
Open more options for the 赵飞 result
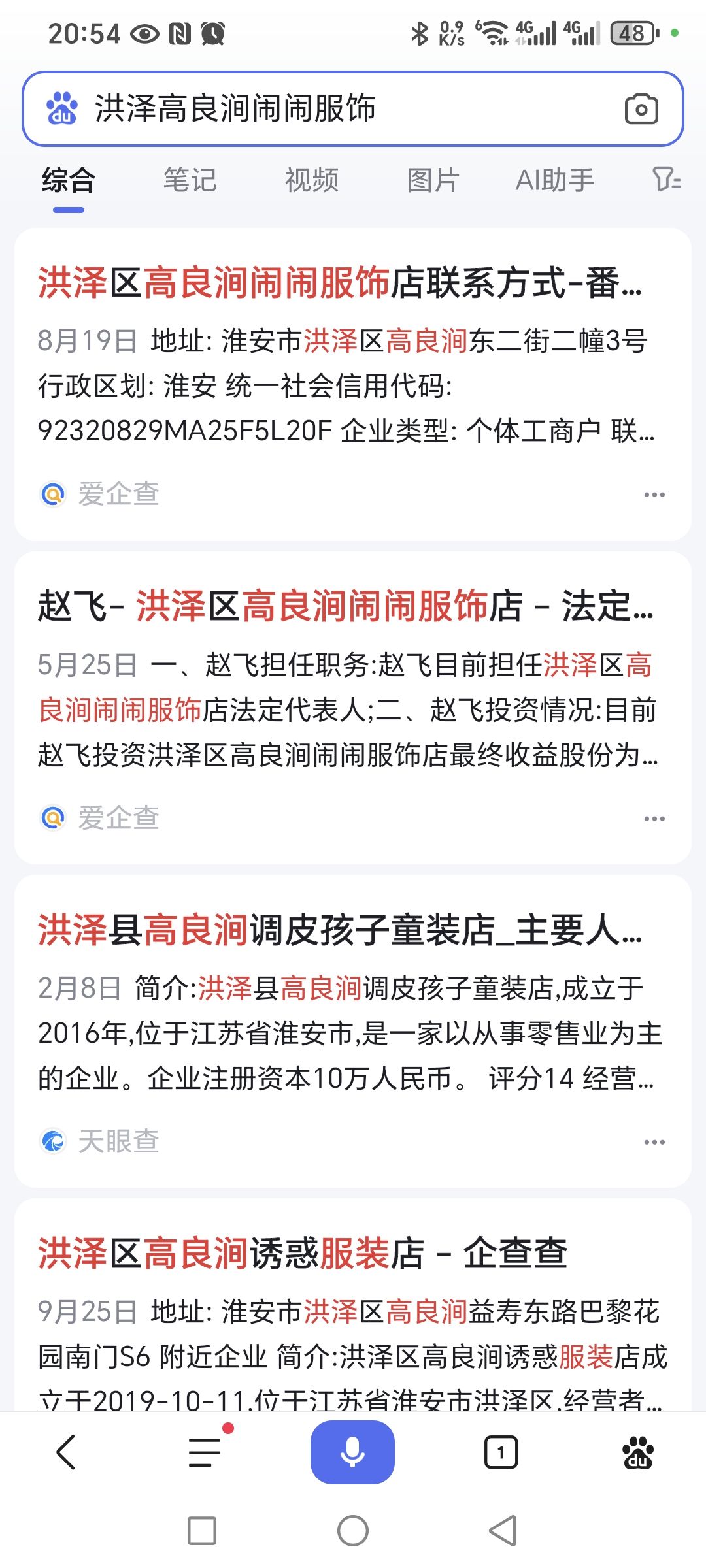click(x=654, y=818)
